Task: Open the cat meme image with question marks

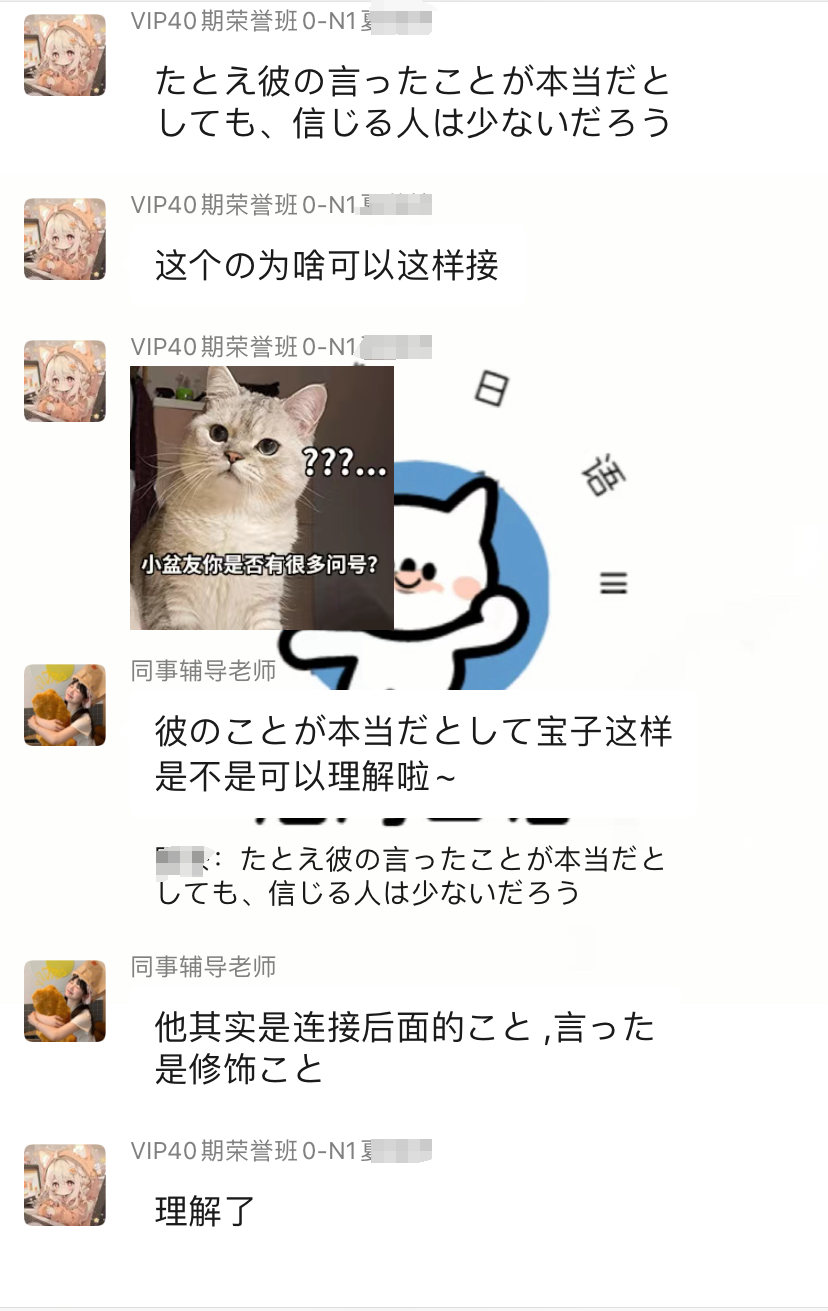Action: [x=261, y=497]
